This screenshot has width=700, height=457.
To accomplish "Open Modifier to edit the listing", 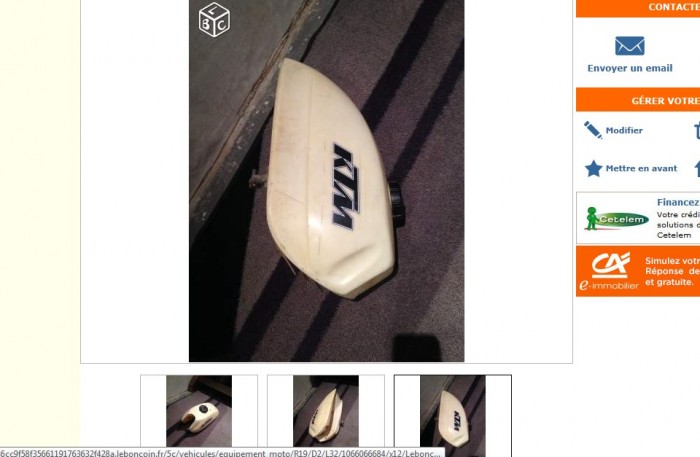I will click(x=624, y=130).
